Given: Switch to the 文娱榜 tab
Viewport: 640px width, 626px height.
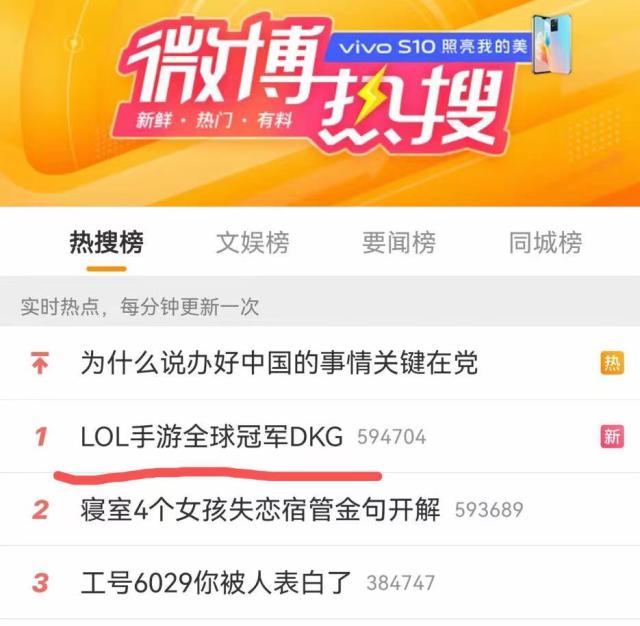Looking at the screenshot, I should (252, 243).
